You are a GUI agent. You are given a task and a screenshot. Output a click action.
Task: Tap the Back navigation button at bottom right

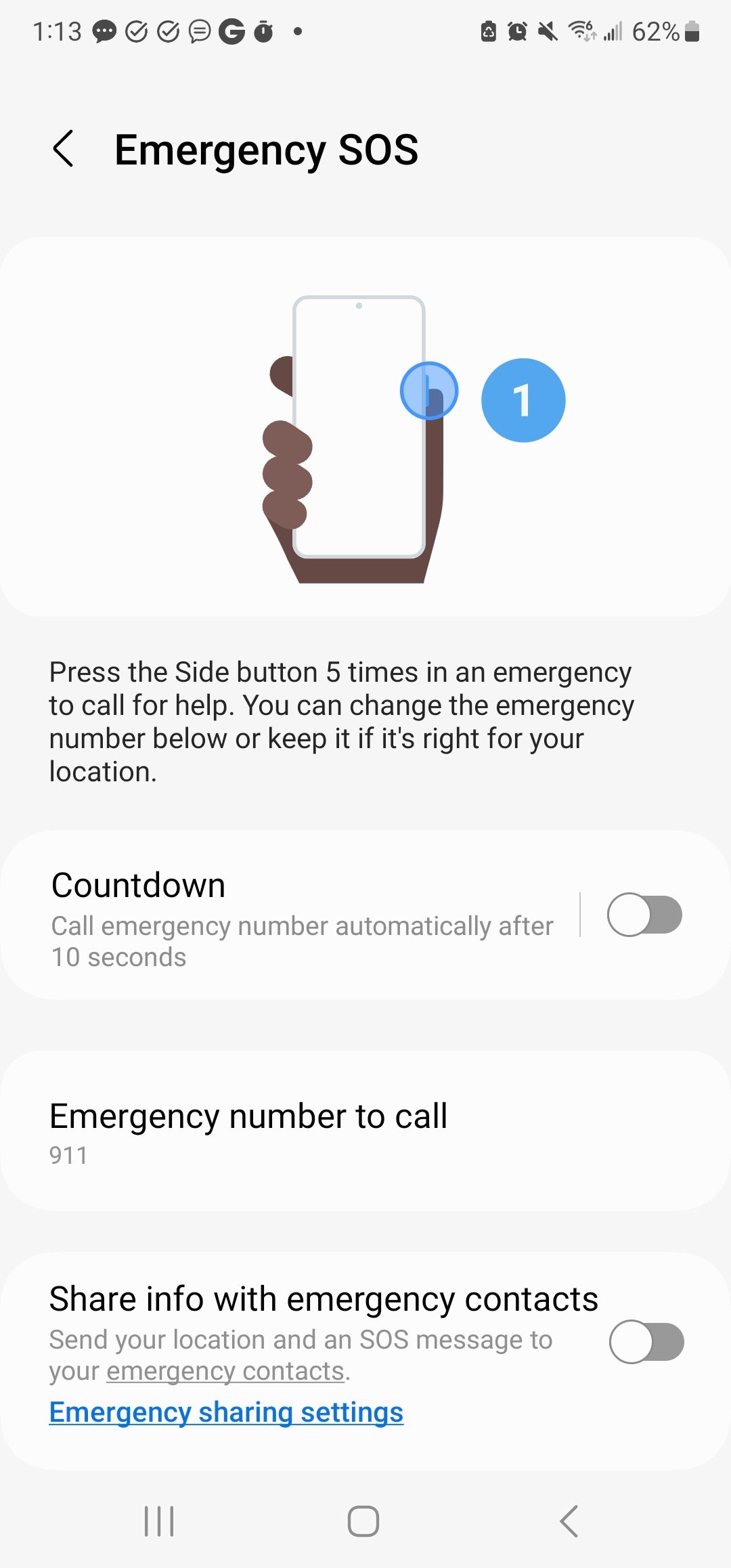click(x=569, y=1521)
